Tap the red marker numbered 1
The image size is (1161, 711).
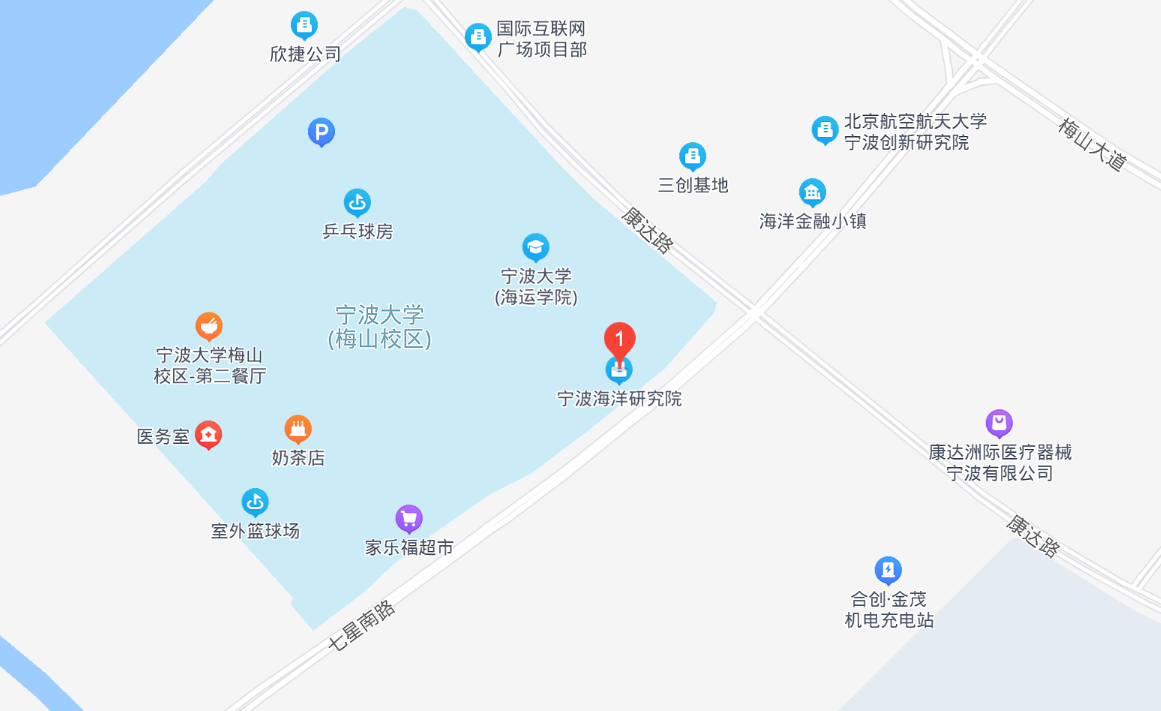click(x=620, y=341)
